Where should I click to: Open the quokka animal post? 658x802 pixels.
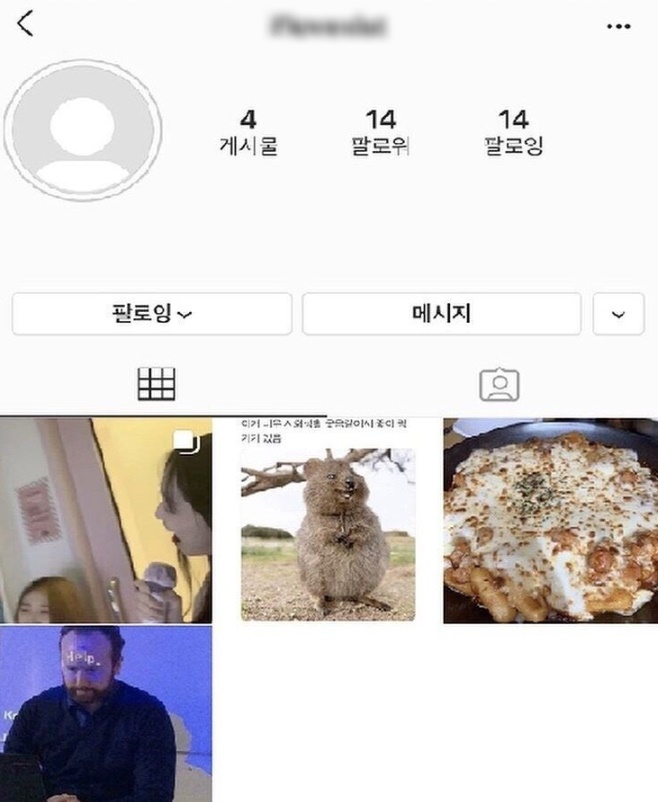click(x=328, y=520)
